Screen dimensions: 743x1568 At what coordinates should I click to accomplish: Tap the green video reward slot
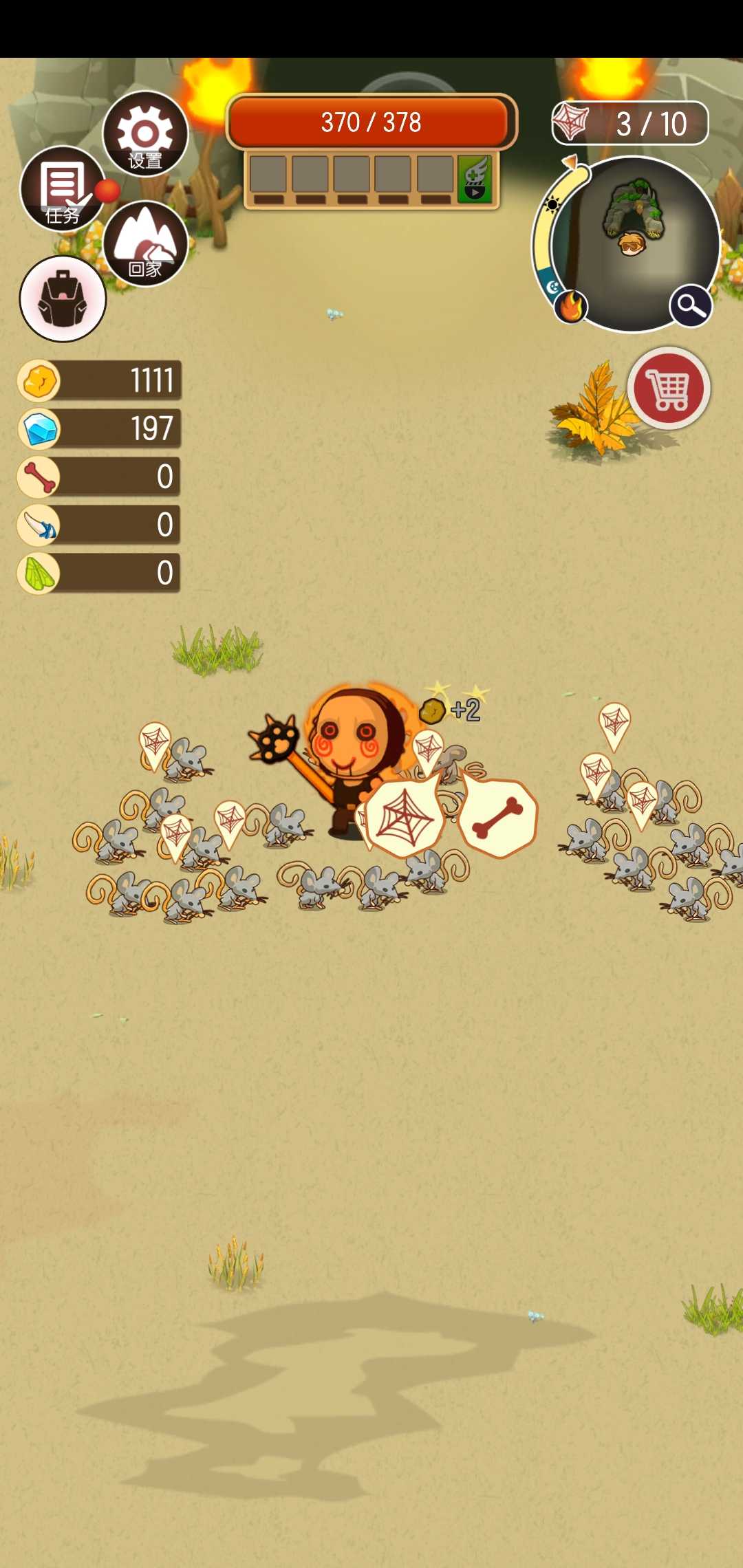point(475,177)
